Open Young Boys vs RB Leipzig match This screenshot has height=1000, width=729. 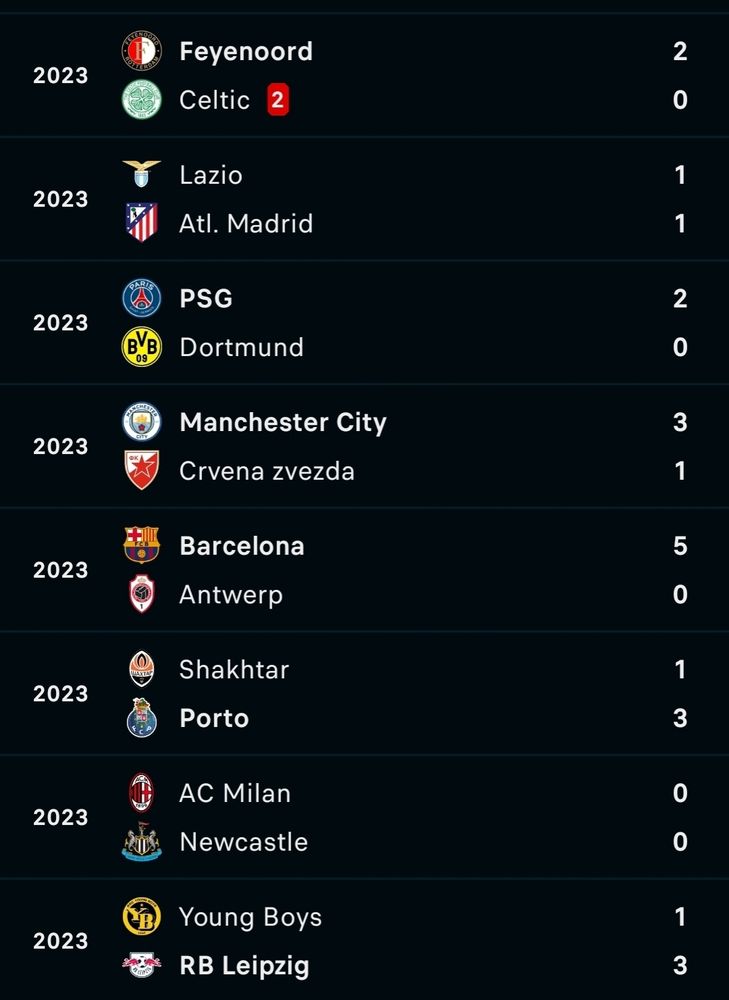coord(364,941)
